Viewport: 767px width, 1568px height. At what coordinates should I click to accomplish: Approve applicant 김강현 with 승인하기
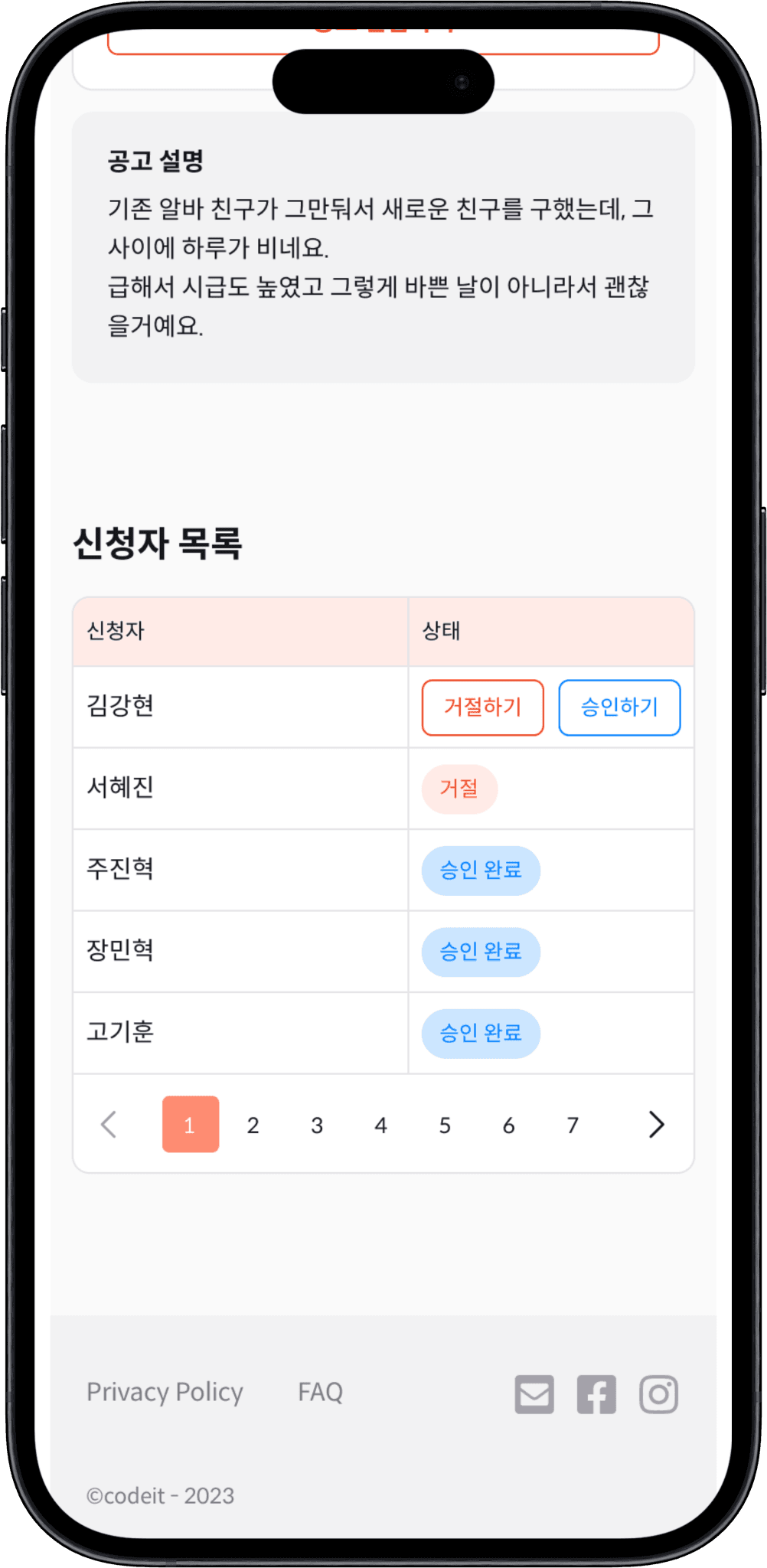click(619, 707)
